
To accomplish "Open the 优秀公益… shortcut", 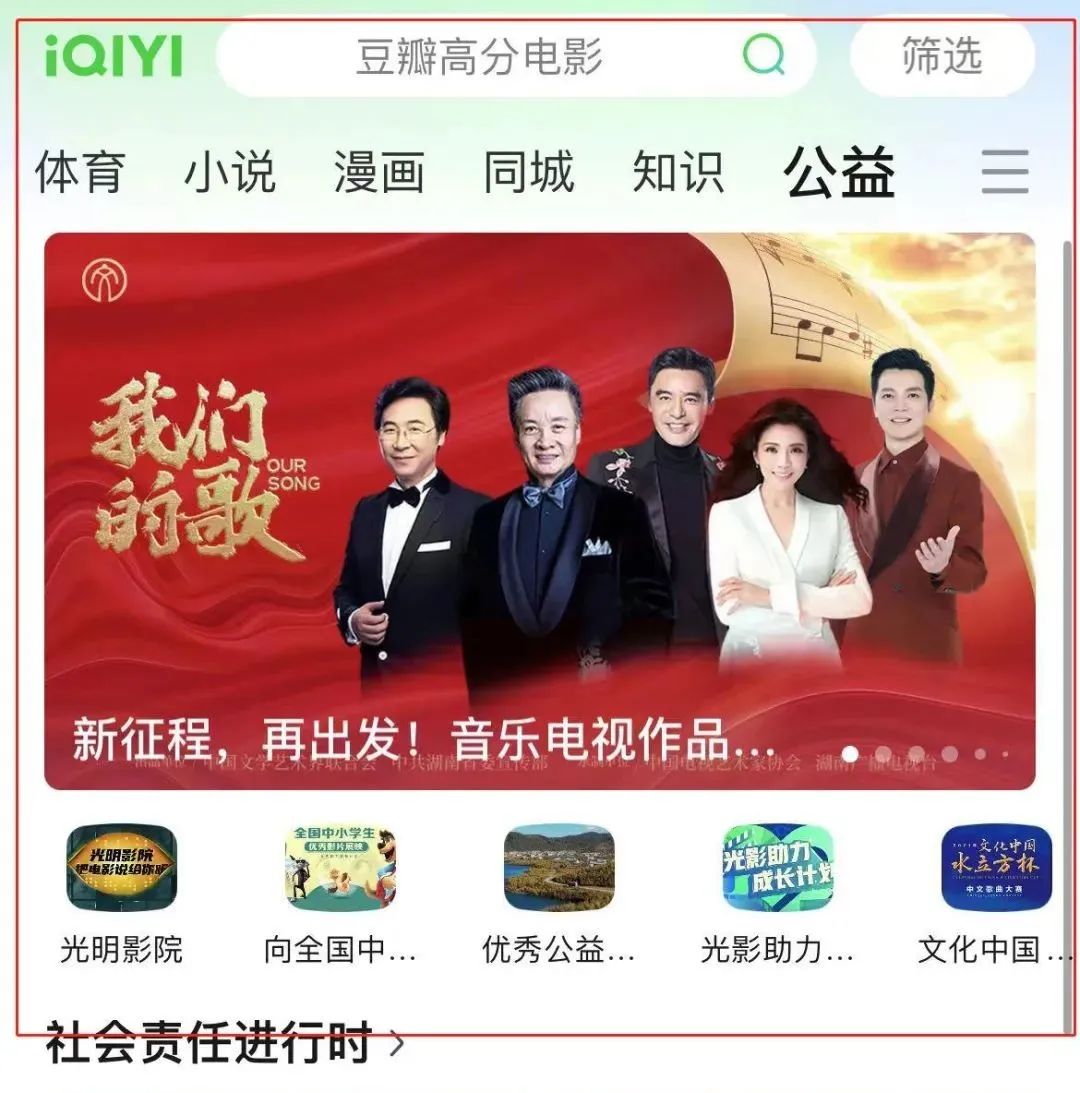I will click(x=559, y=890).
